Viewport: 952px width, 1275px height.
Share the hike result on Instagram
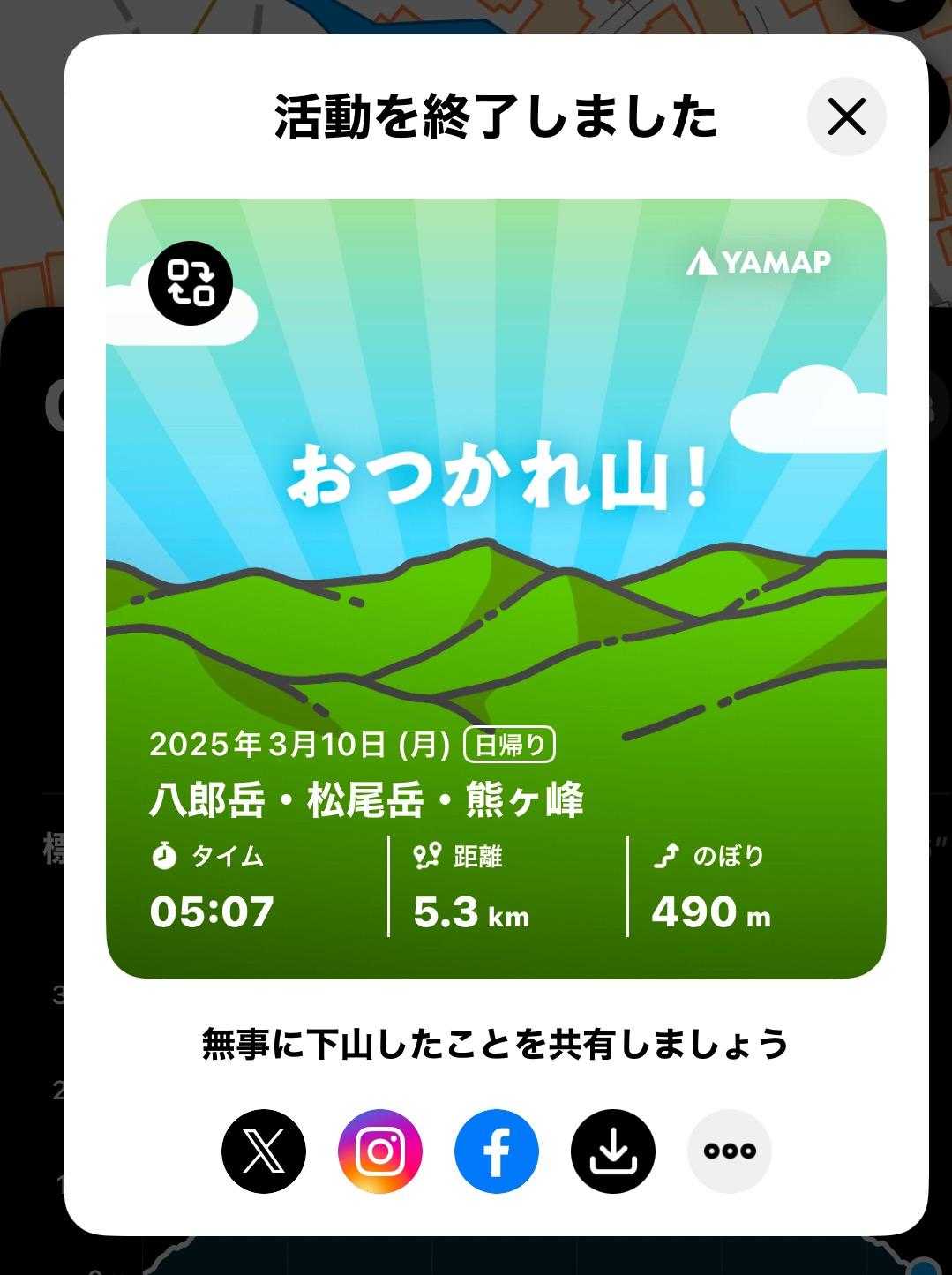point(379,1151)
